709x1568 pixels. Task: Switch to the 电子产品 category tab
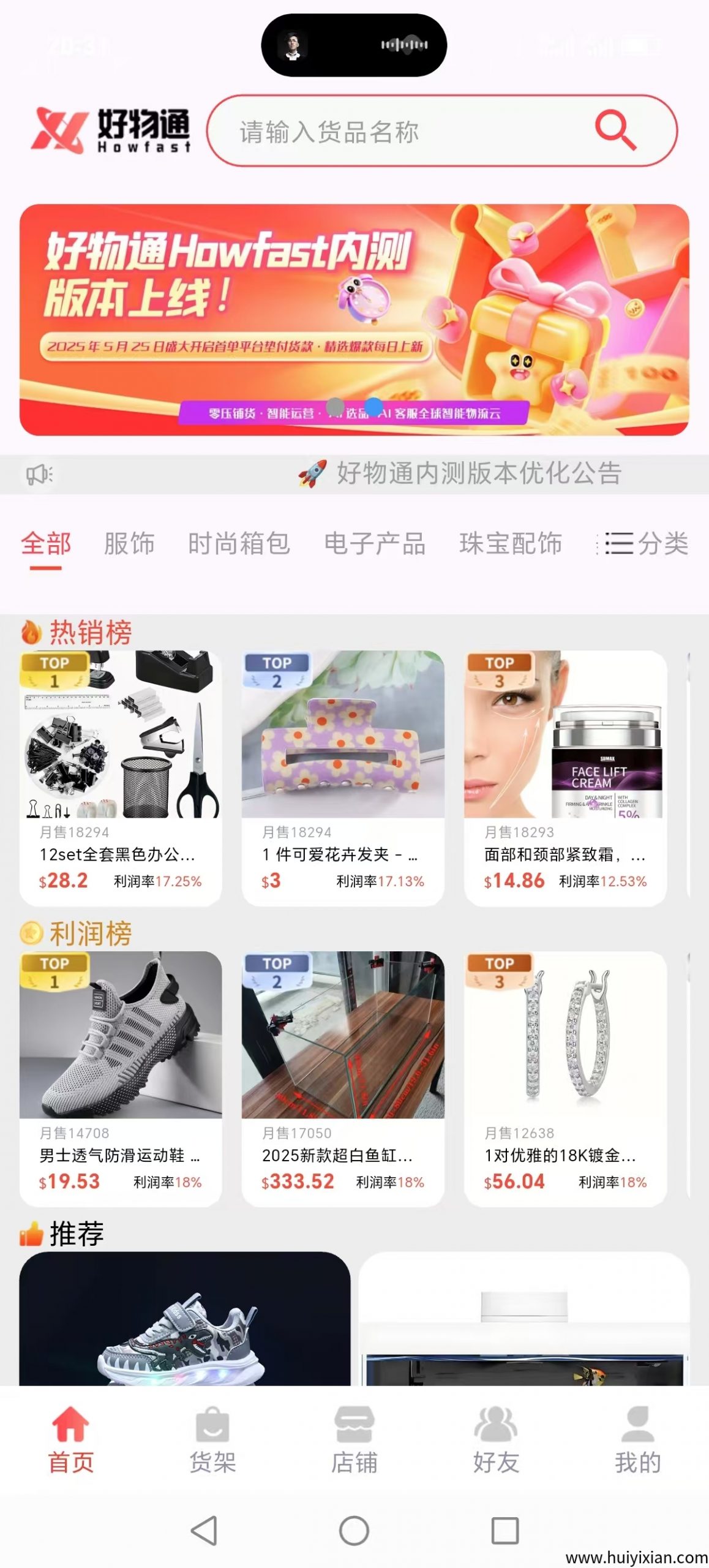(x=375, y=544)
